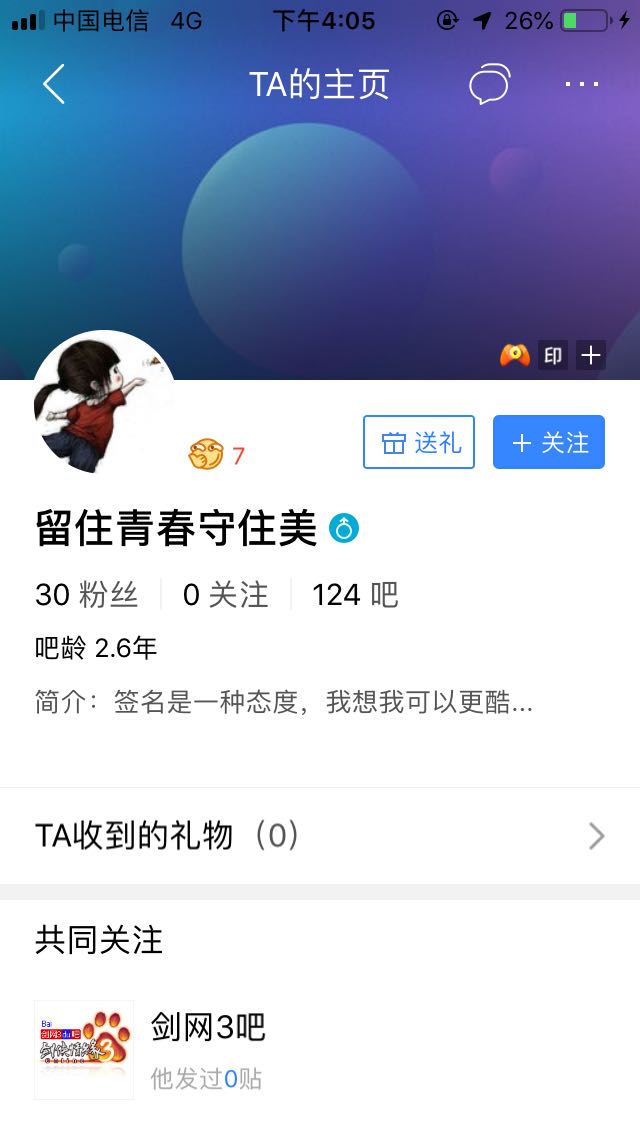Open the chat message icon
This screenshot has width=640, height=1136.
pyautogui.click(x=490, y=84)
